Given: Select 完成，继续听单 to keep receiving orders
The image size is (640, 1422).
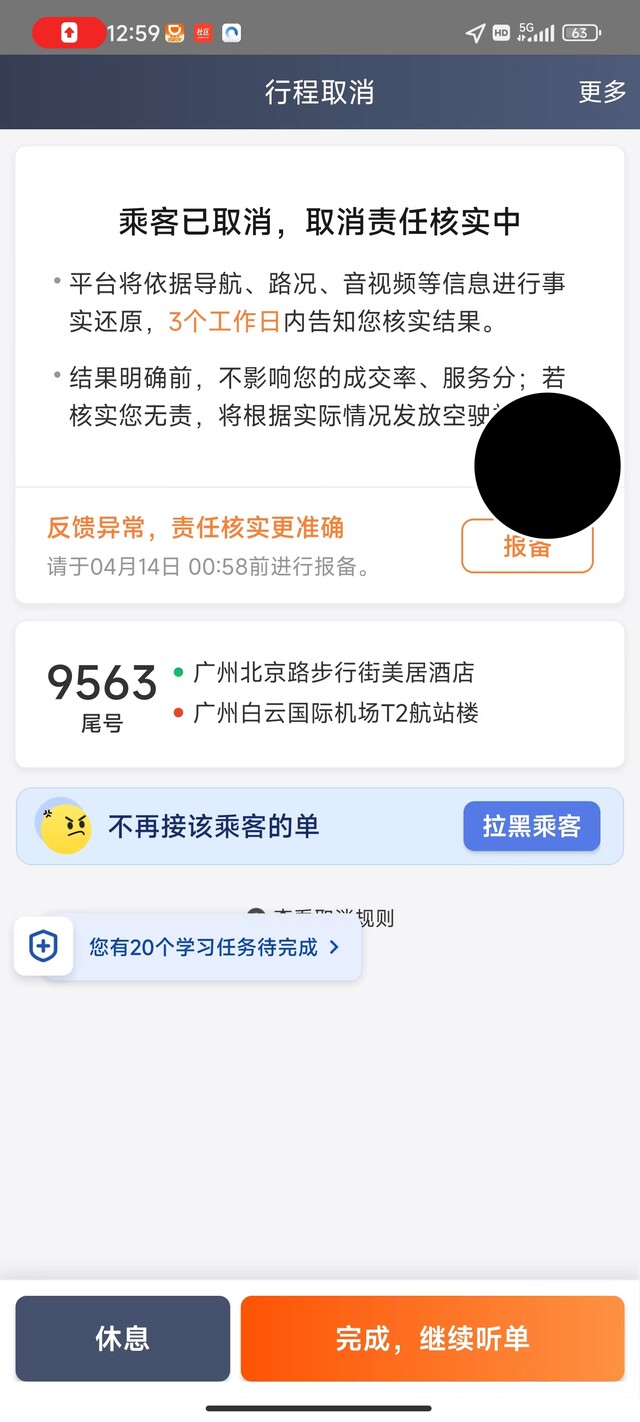Looking at the screenshot, I should click(x=432, y=1338).
